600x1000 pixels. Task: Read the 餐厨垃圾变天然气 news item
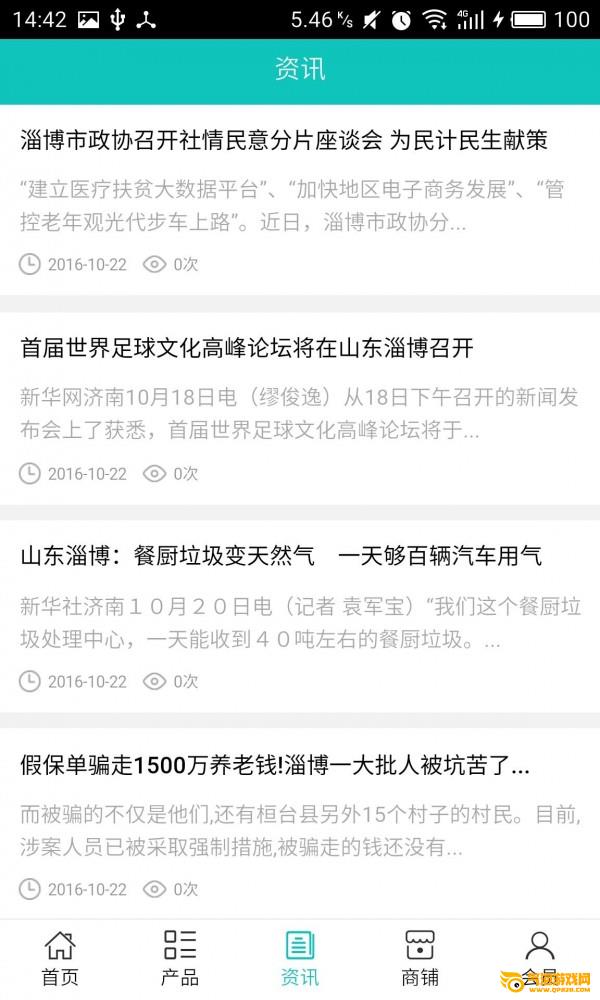click(300, 617)
